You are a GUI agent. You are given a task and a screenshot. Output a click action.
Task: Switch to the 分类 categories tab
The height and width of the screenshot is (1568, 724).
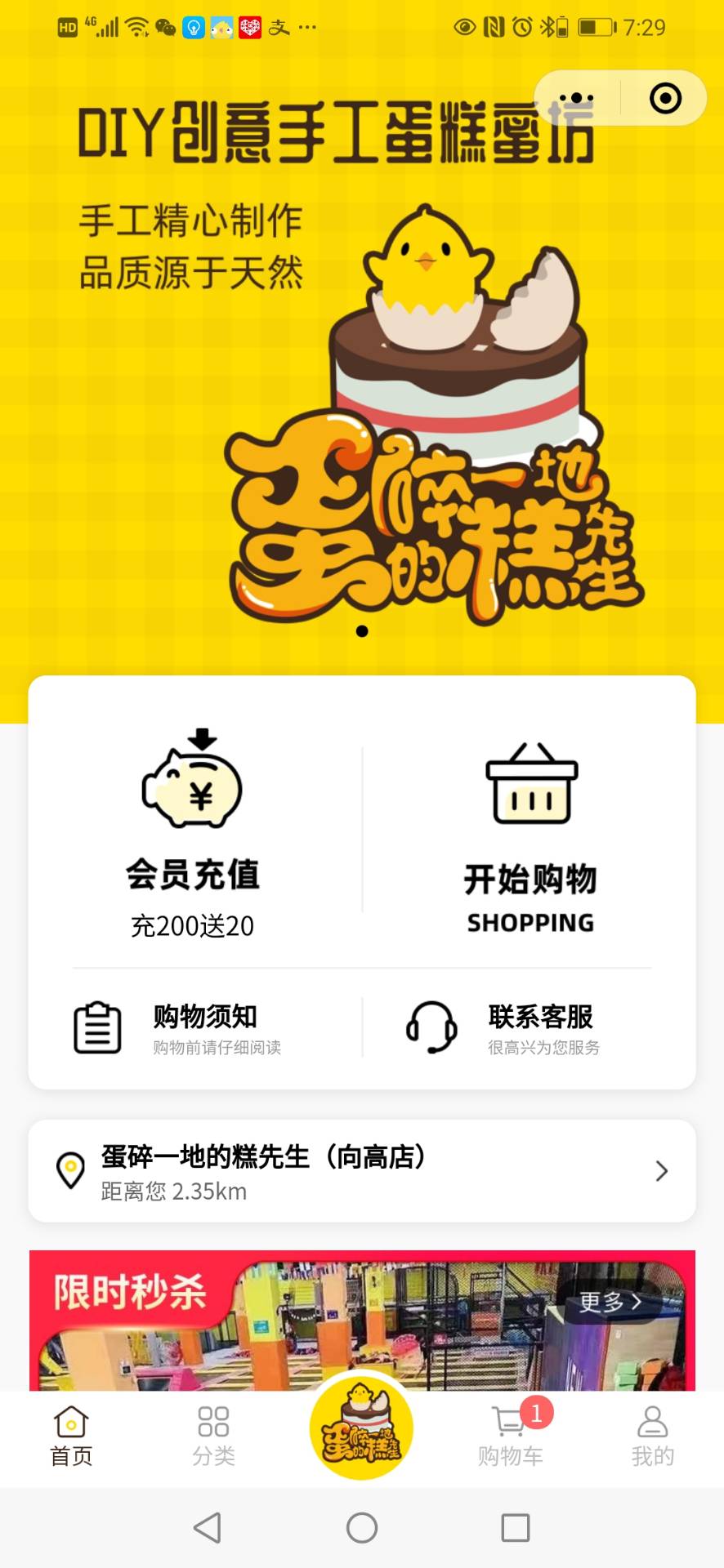tap(213, 1437)
